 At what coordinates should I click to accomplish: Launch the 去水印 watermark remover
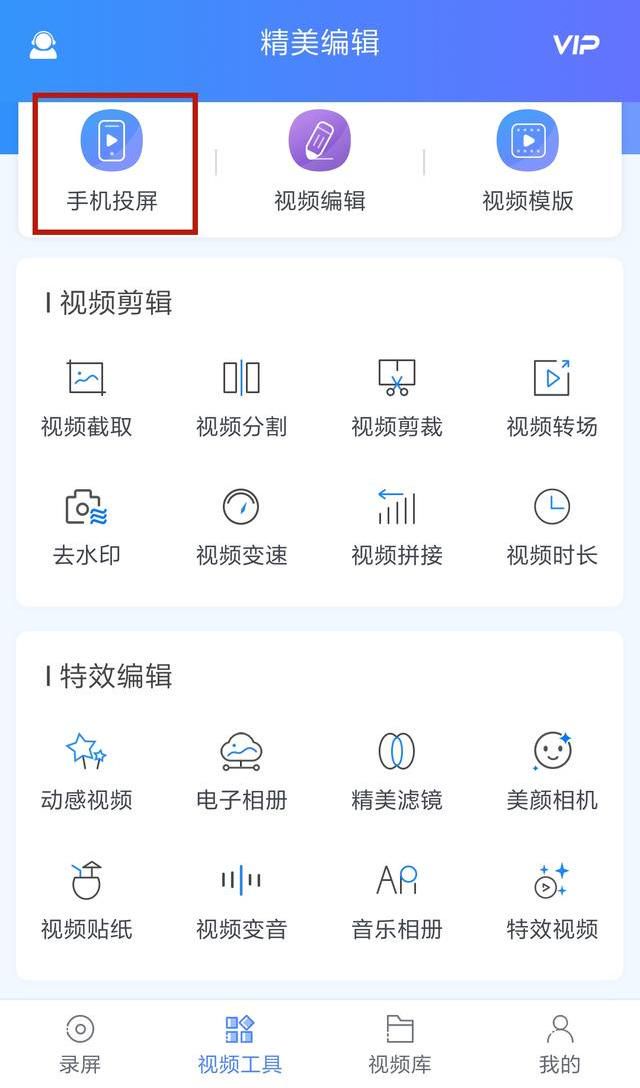pos(86,527)
